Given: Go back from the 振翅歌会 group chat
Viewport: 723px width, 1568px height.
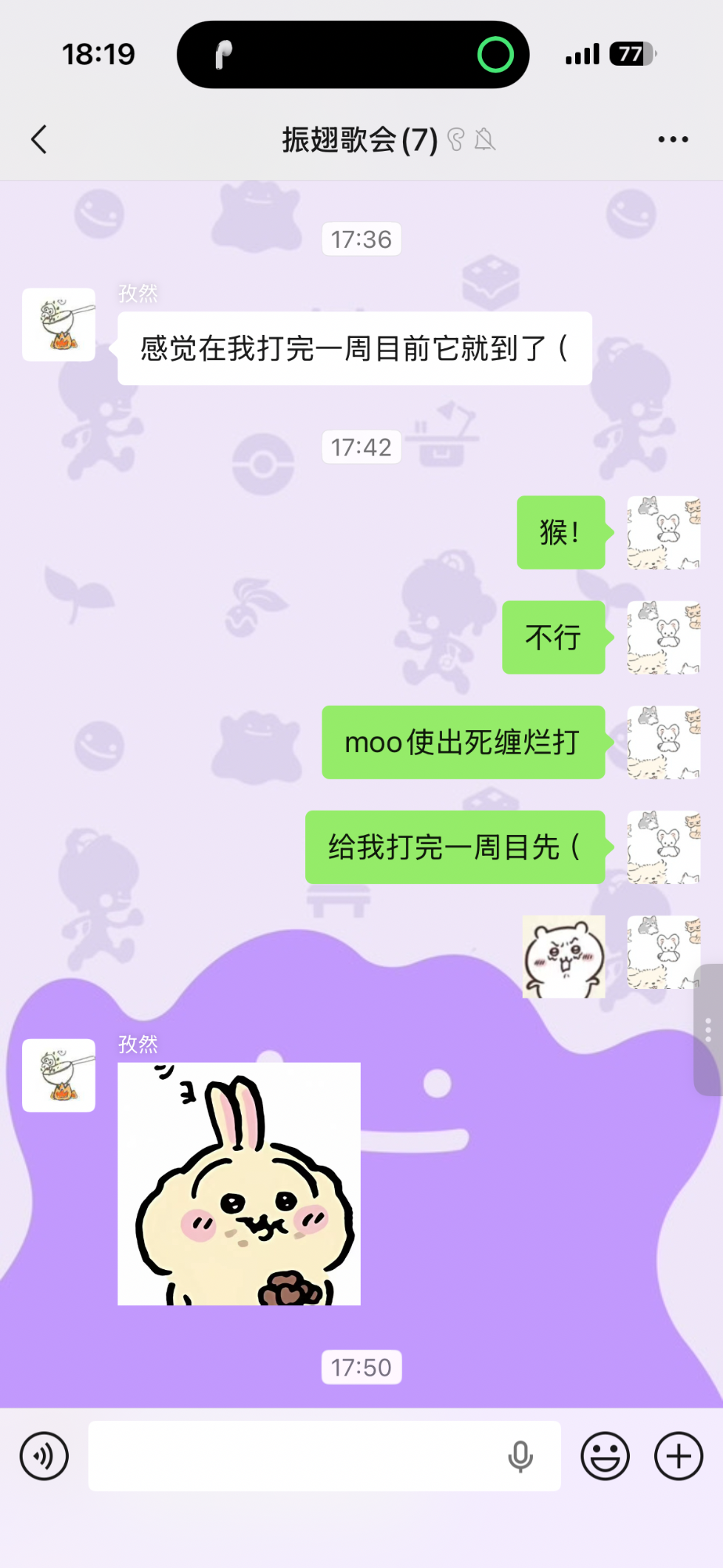Looking at the screenshot, I should [40, 139].
